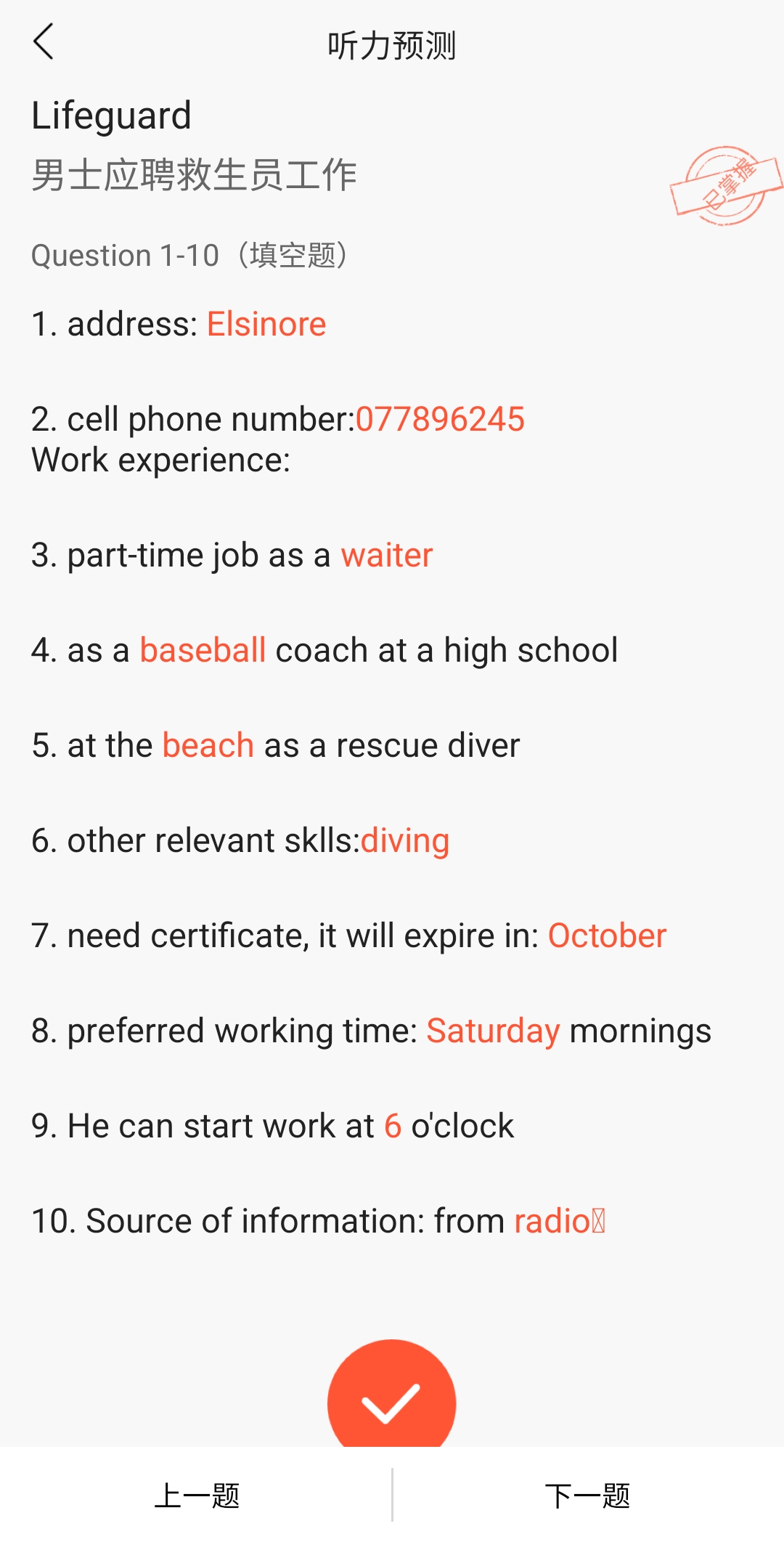Go to next question (下一题)
This screenshot has height=1542, width=784.
[x=588, y=1496]
